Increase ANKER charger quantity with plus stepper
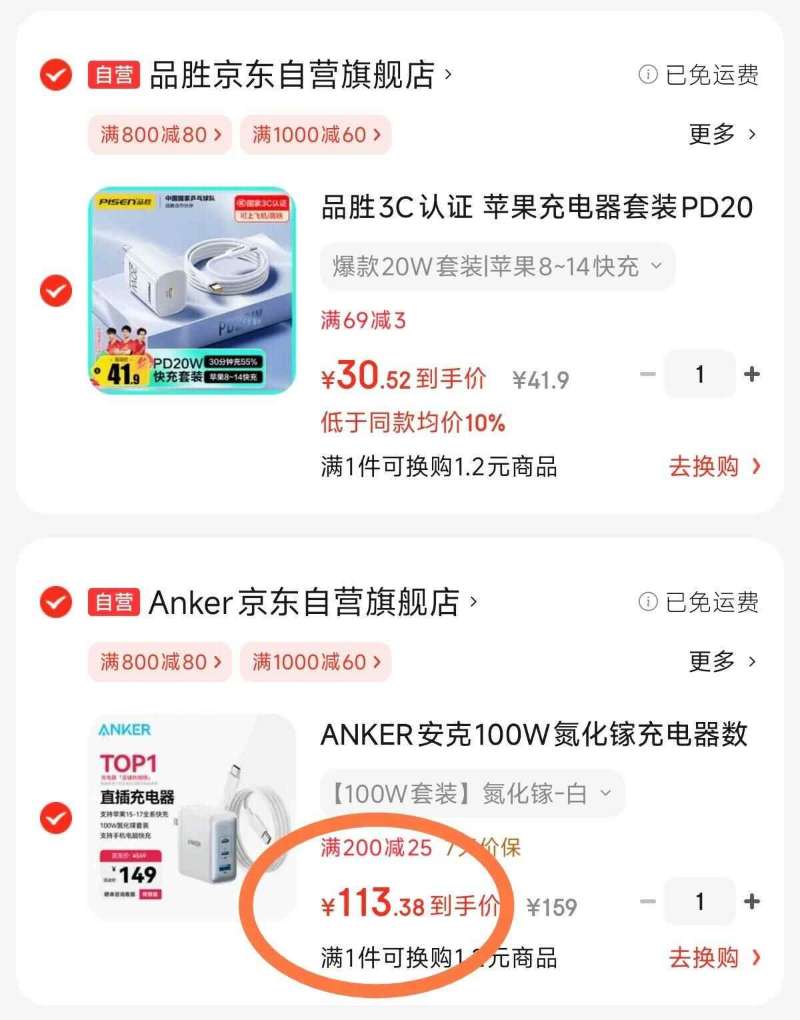 750,899
